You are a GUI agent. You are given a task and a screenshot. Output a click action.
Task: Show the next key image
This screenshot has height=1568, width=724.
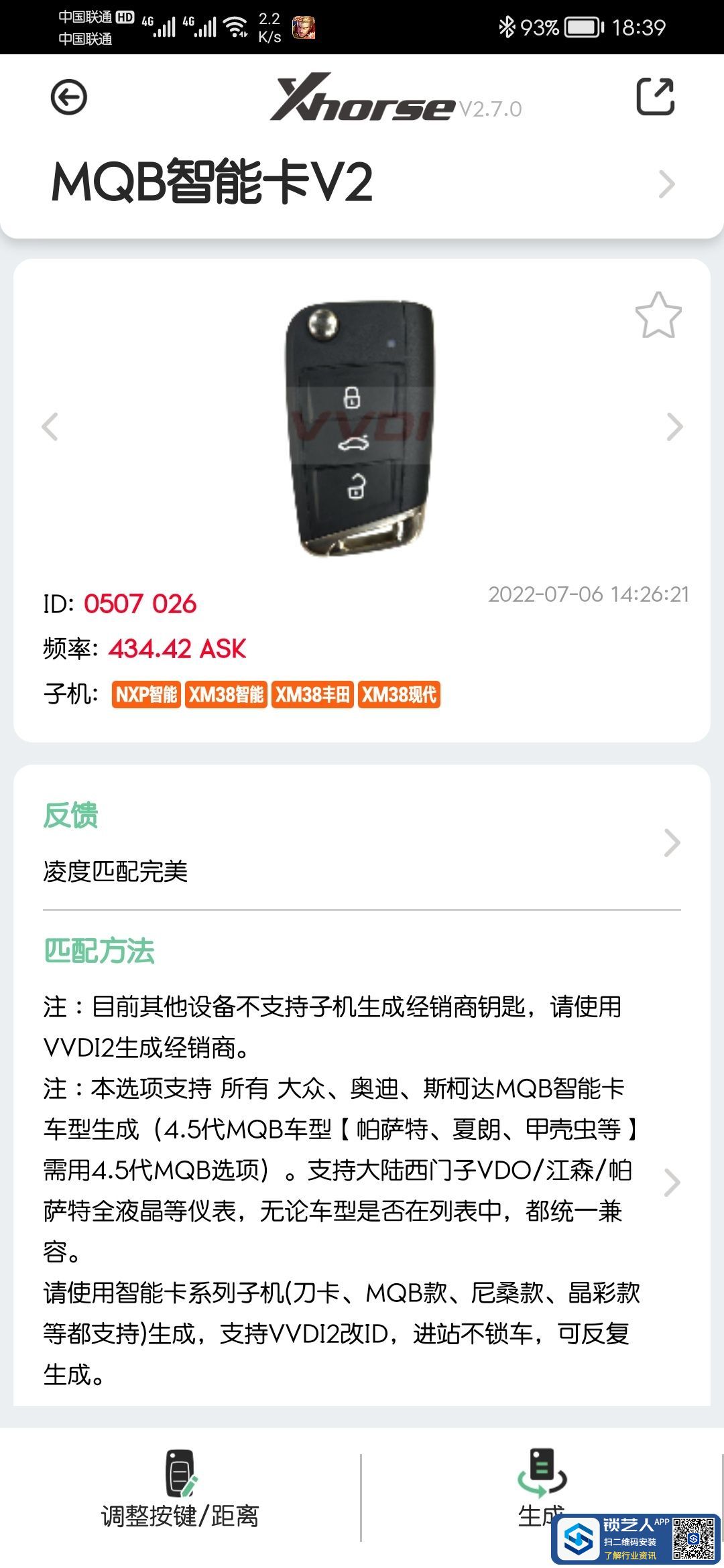tap(674, 426)
